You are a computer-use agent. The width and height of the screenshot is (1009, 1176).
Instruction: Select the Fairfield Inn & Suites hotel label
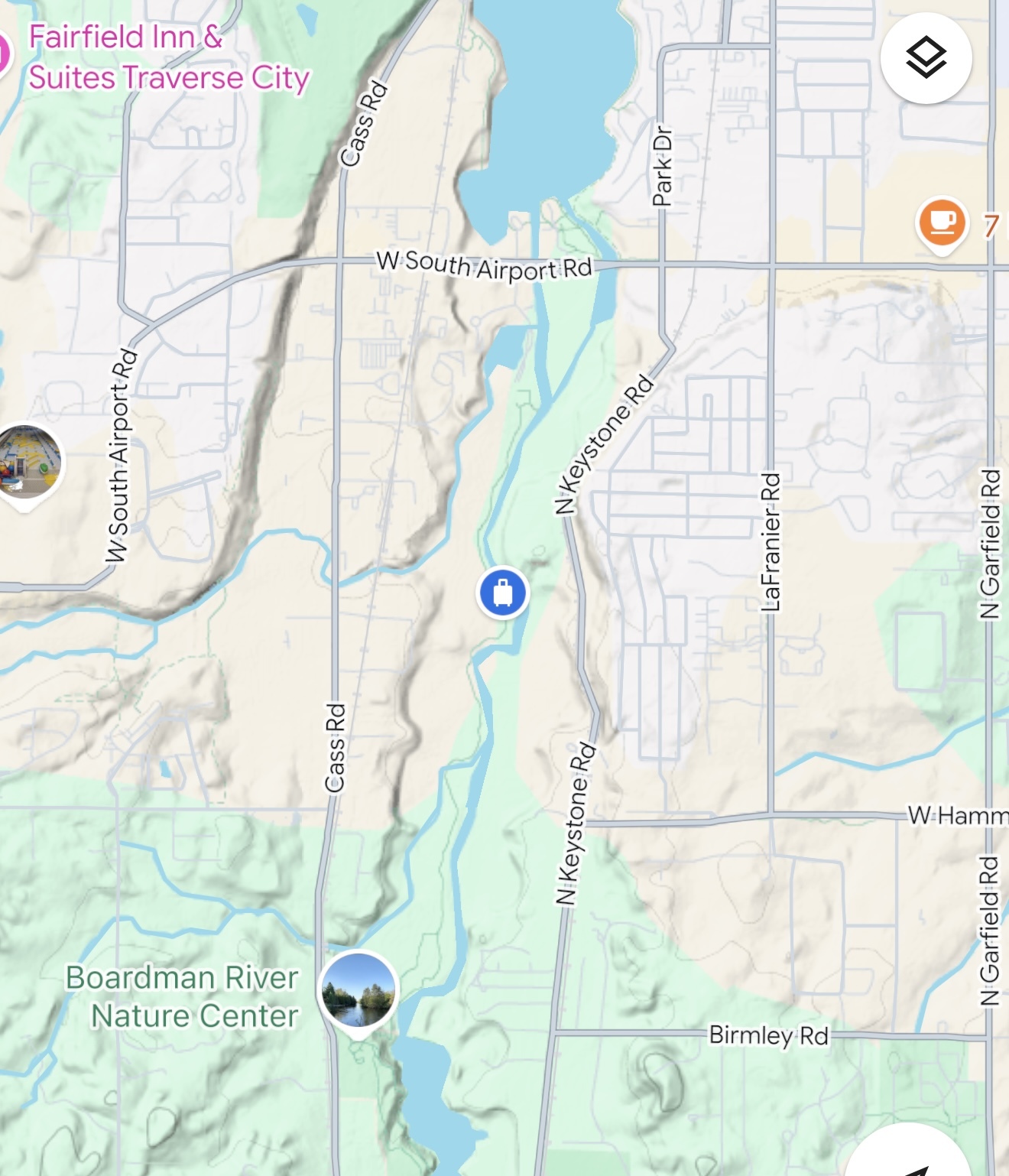pyautogui.click(x=168, y=58)
